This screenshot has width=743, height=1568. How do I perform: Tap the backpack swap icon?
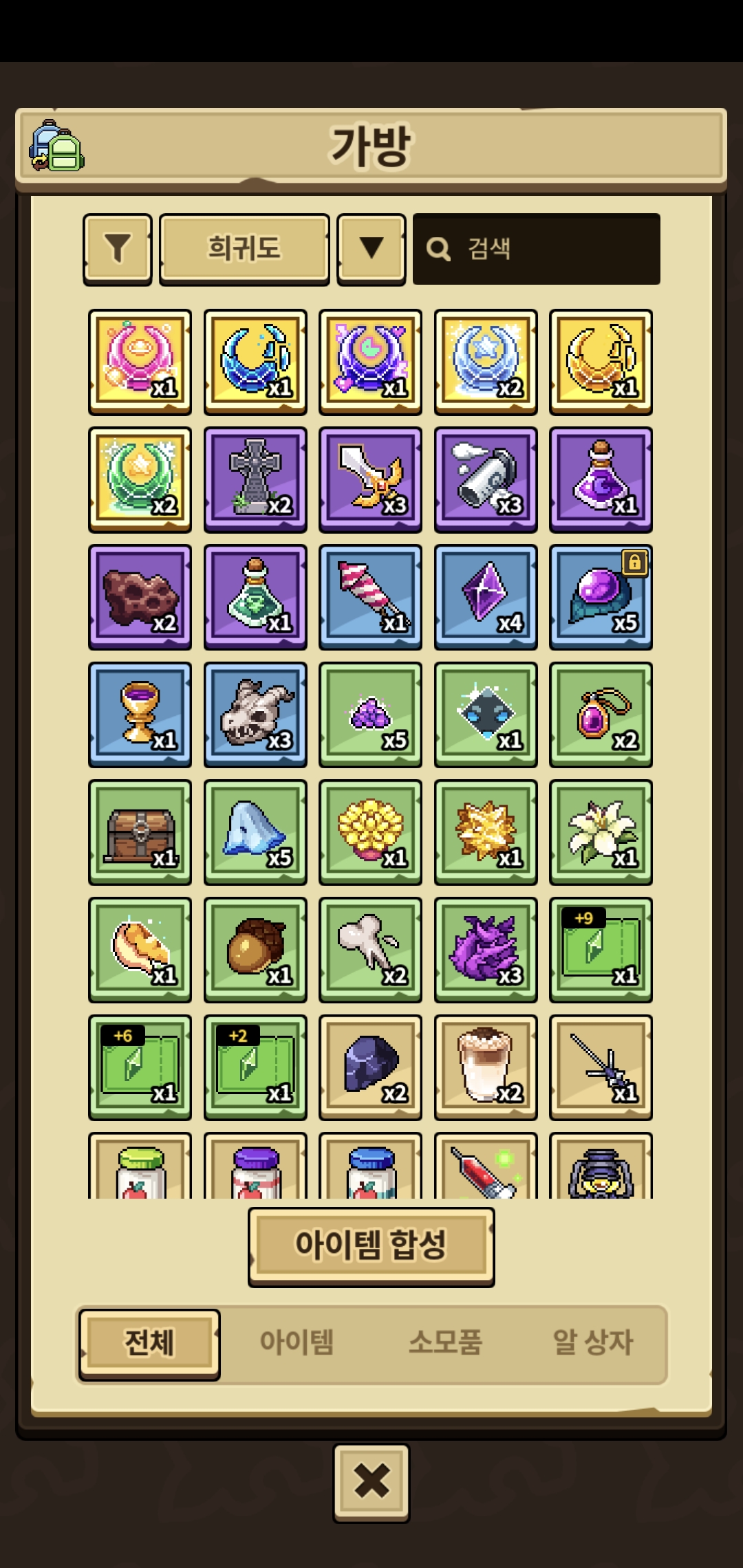click(56, 146)
